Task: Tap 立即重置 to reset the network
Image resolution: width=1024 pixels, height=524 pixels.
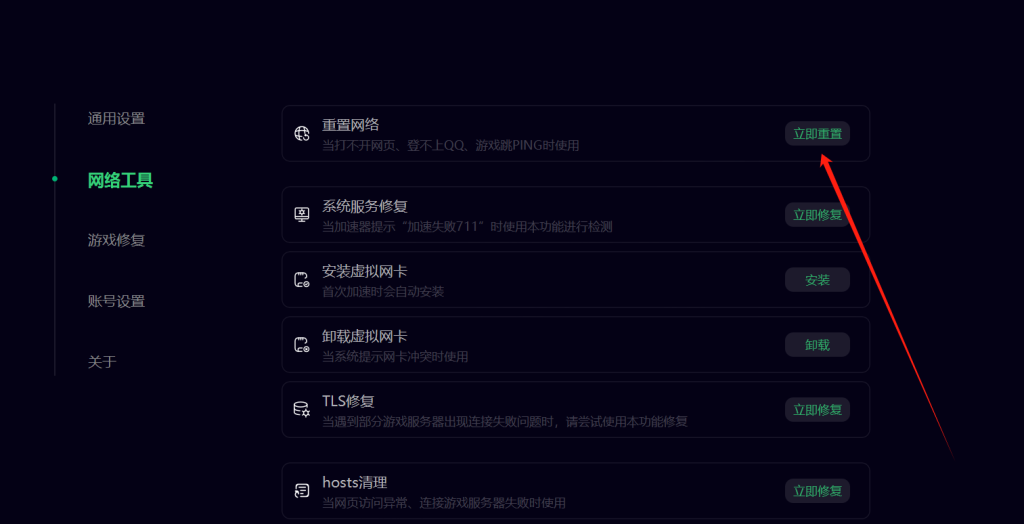Action: (817, 134)
